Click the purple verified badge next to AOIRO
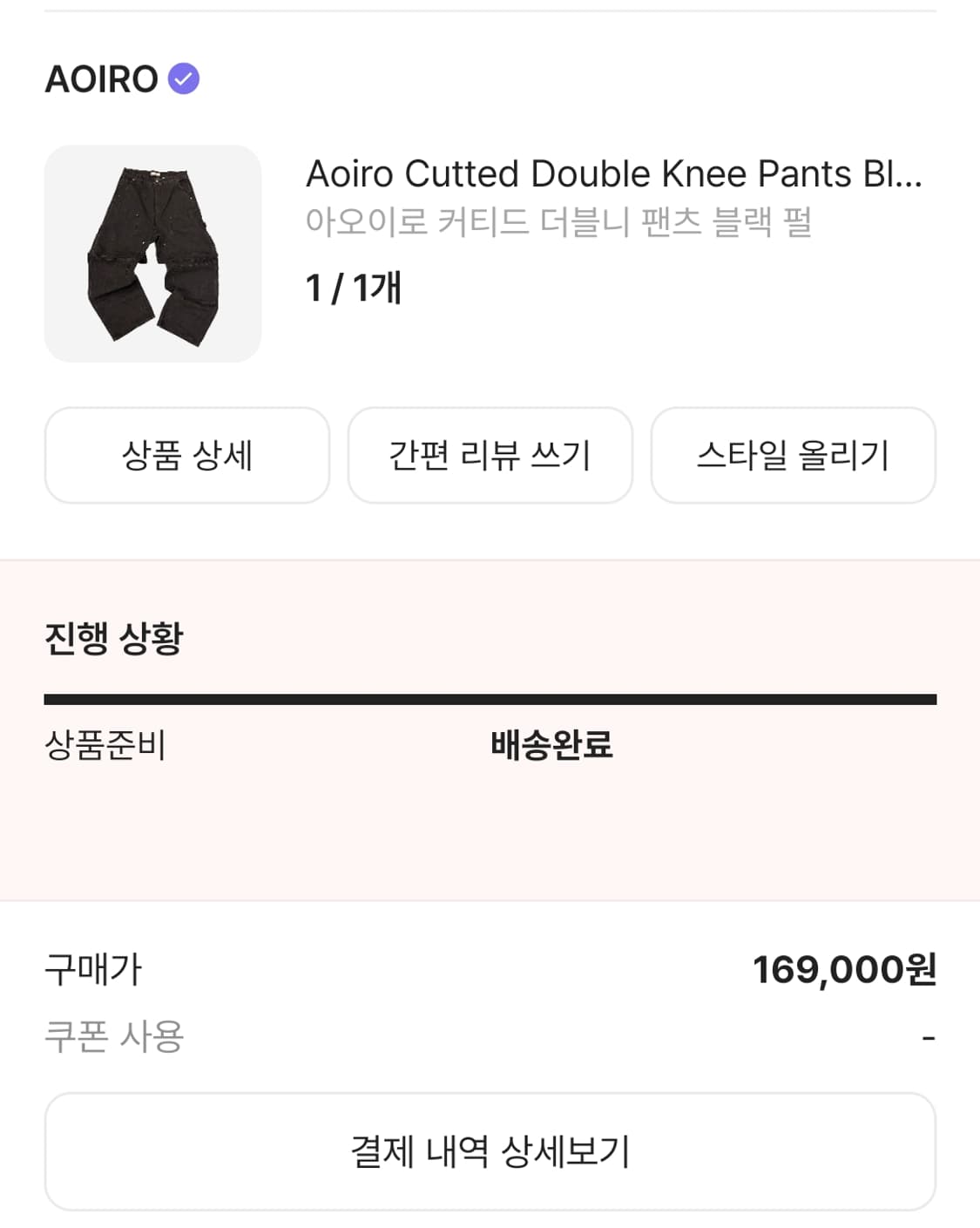Screen dimensions: 980x1228 [x=184, y=78]
